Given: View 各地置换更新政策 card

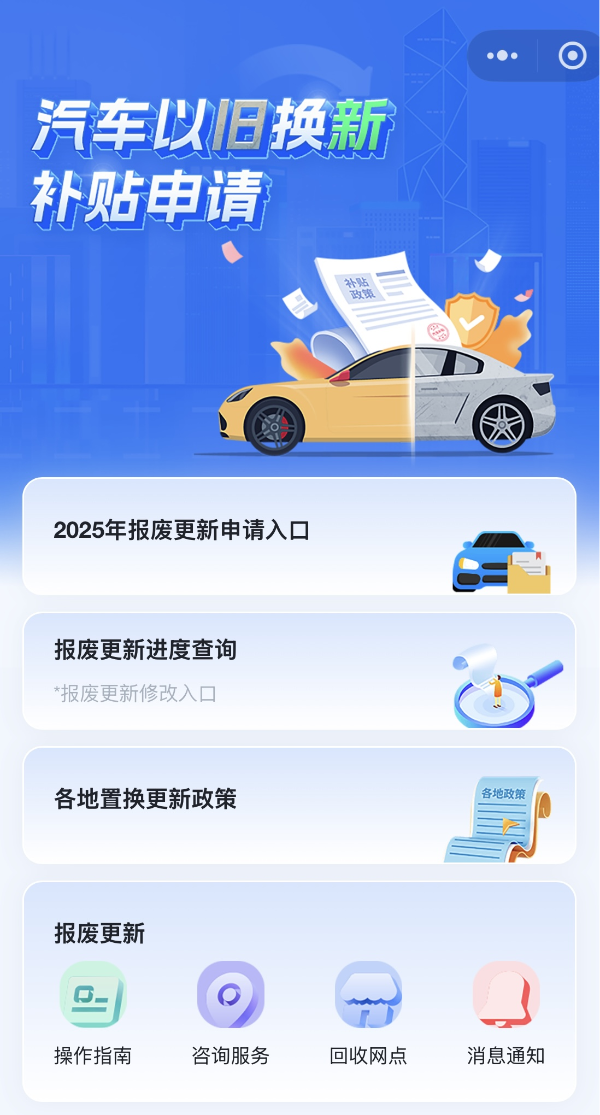Looking at the screenshot, I should pos(299,805).
